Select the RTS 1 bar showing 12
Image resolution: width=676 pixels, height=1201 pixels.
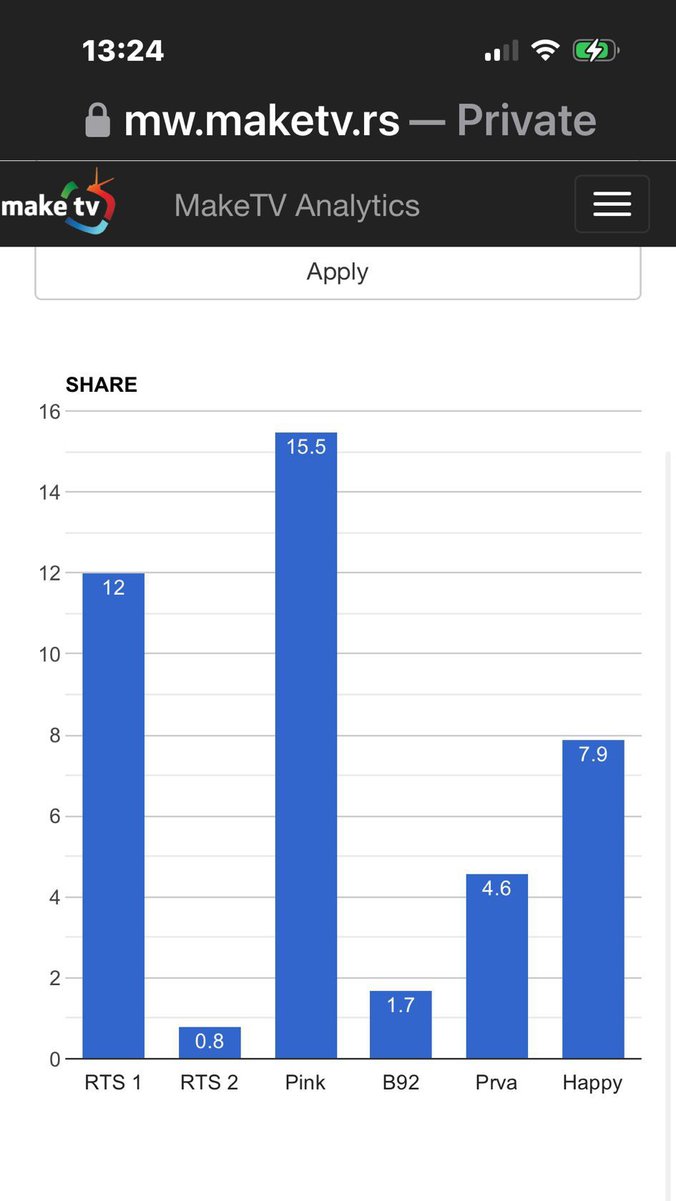[113, 815]
